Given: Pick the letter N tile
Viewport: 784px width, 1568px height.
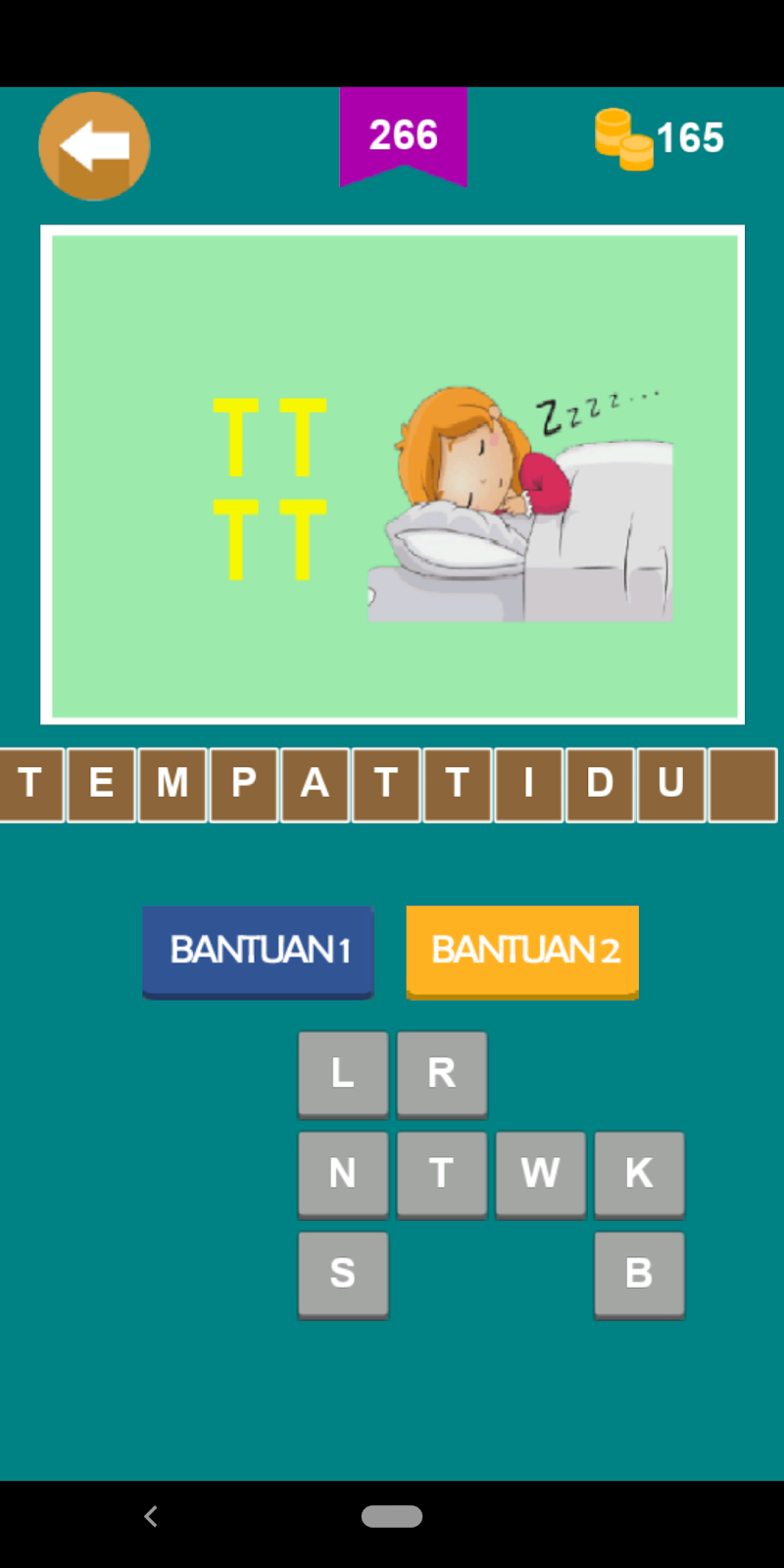Looking at the screenshot, I should click(343, 1173).
